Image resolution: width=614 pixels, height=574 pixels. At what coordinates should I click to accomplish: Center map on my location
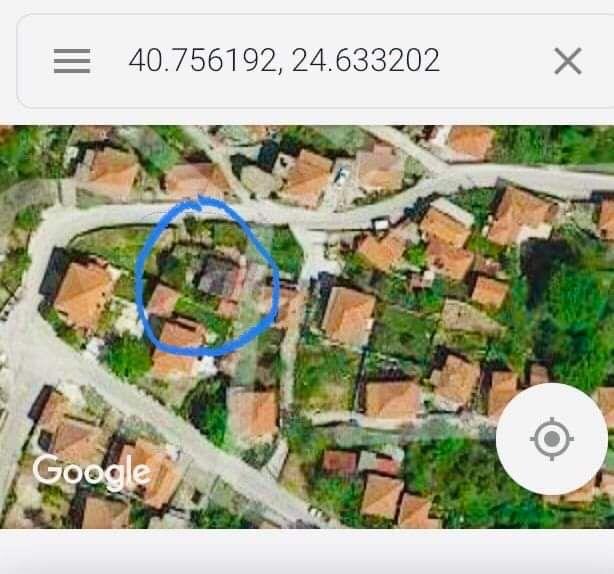pos(551,439)
